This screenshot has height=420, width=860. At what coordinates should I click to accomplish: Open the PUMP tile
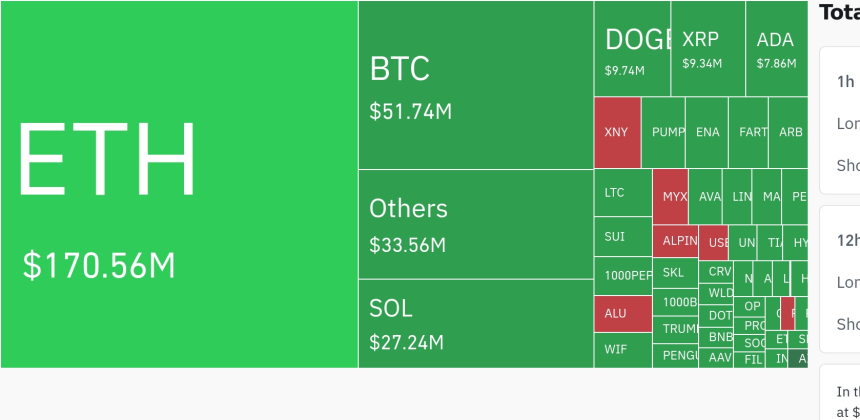[663, 132]
